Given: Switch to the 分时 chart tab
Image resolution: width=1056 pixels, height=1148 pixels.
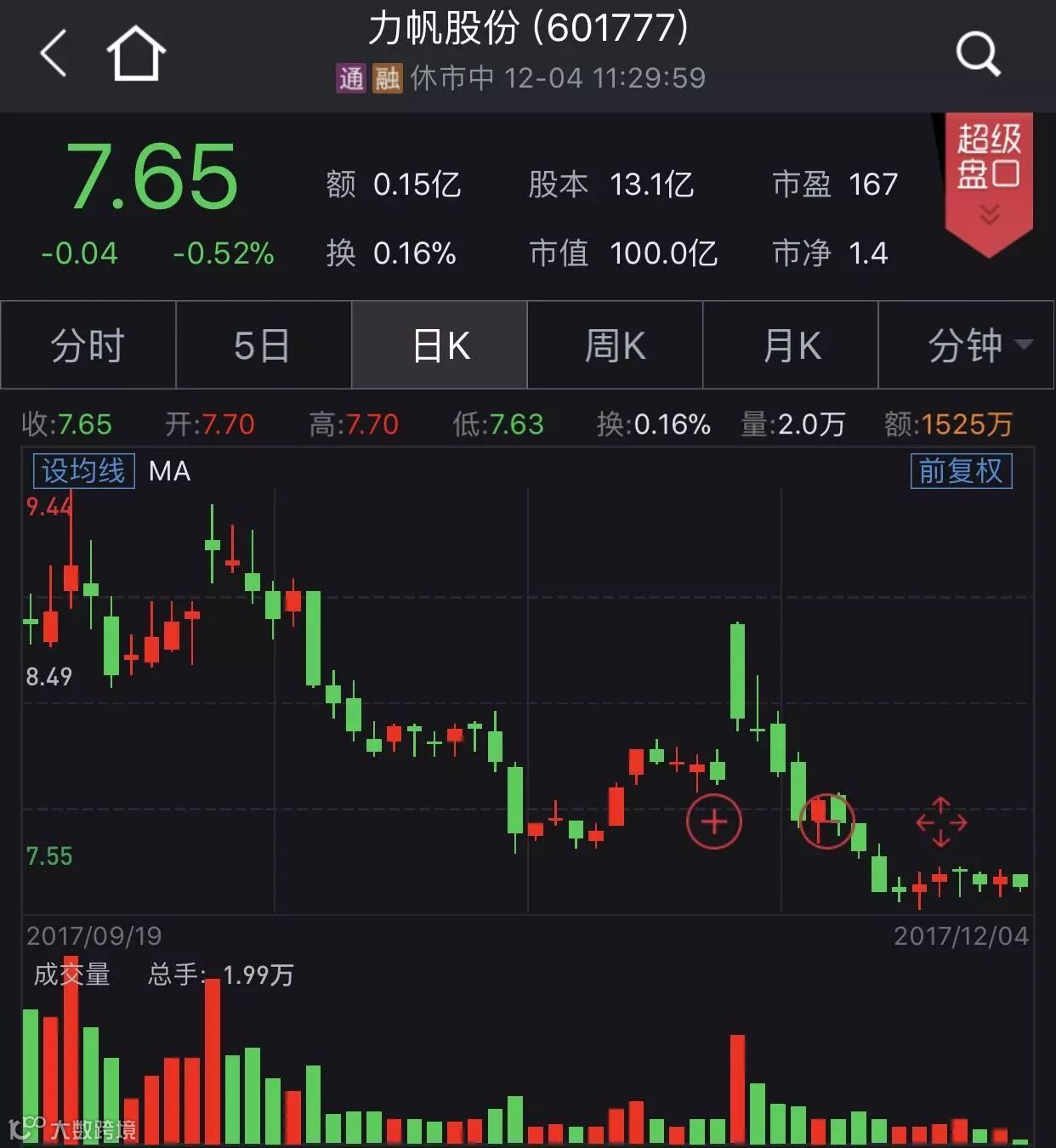Looking at the screenshot, I should pos(88,345).
